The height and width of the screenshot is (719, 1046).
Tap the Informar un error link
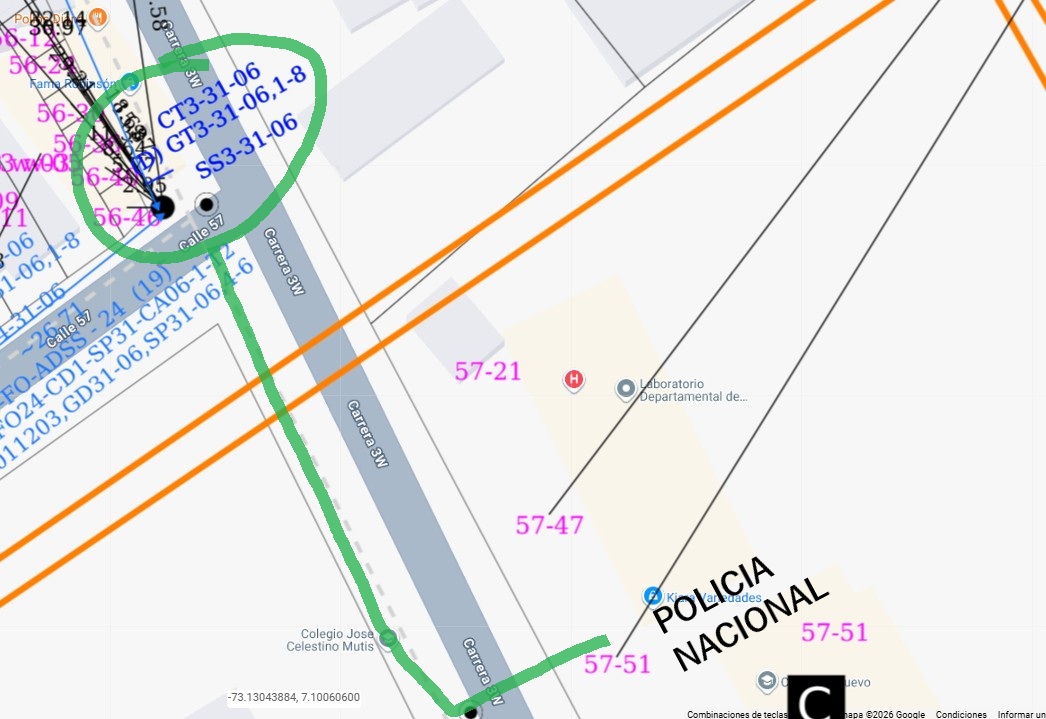pos(1020,714)
